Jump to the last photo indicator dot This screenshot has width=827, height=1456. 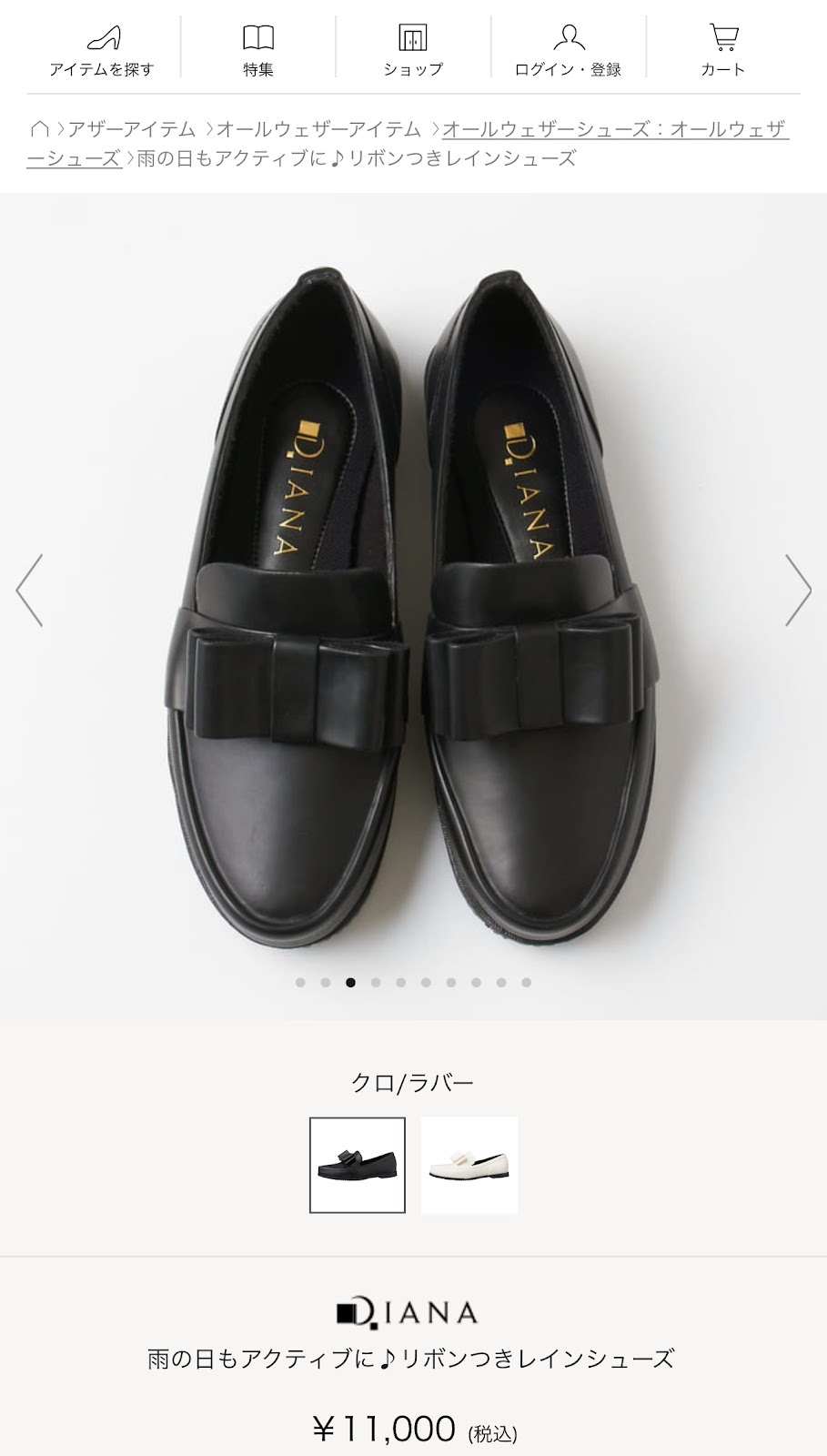point(526,983)
